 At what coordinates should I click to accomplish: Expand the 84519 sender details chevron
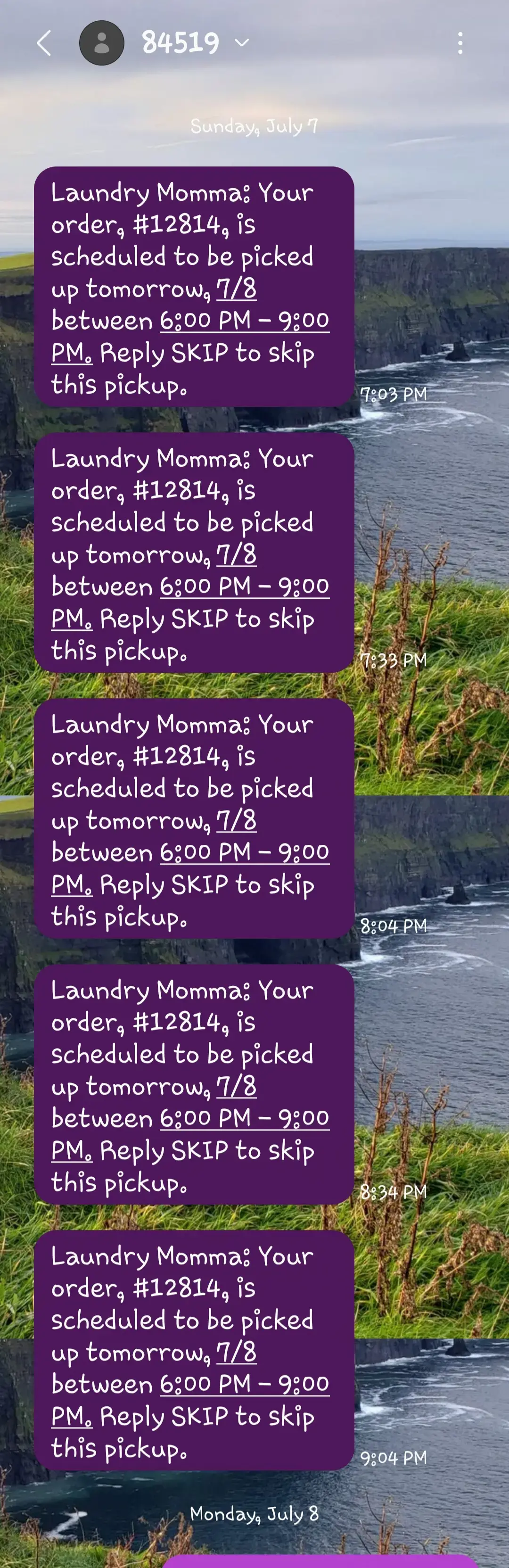coord(242,42)
